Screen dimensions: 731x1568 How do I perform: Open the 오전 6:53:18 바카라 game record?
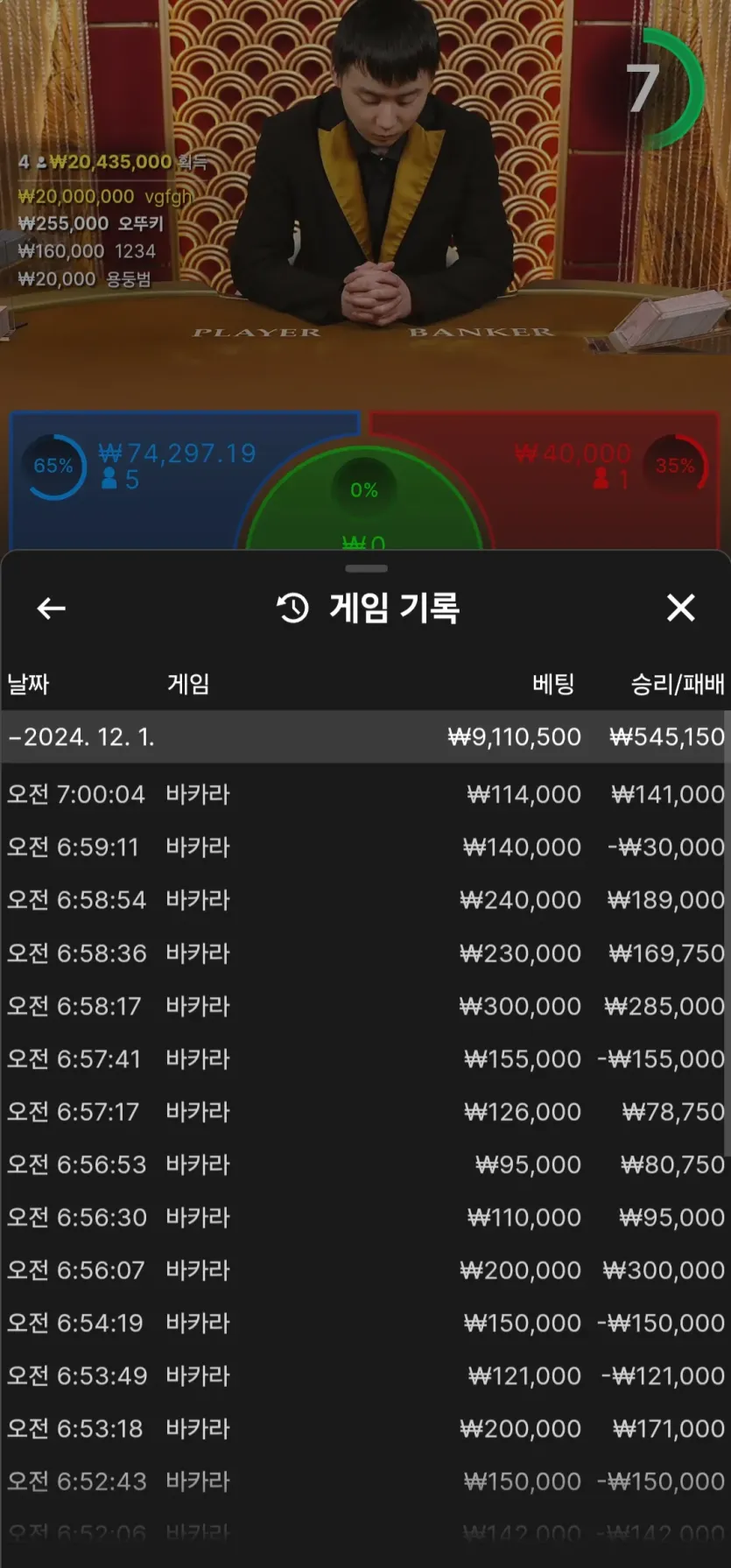click(x=365, y=1429)
